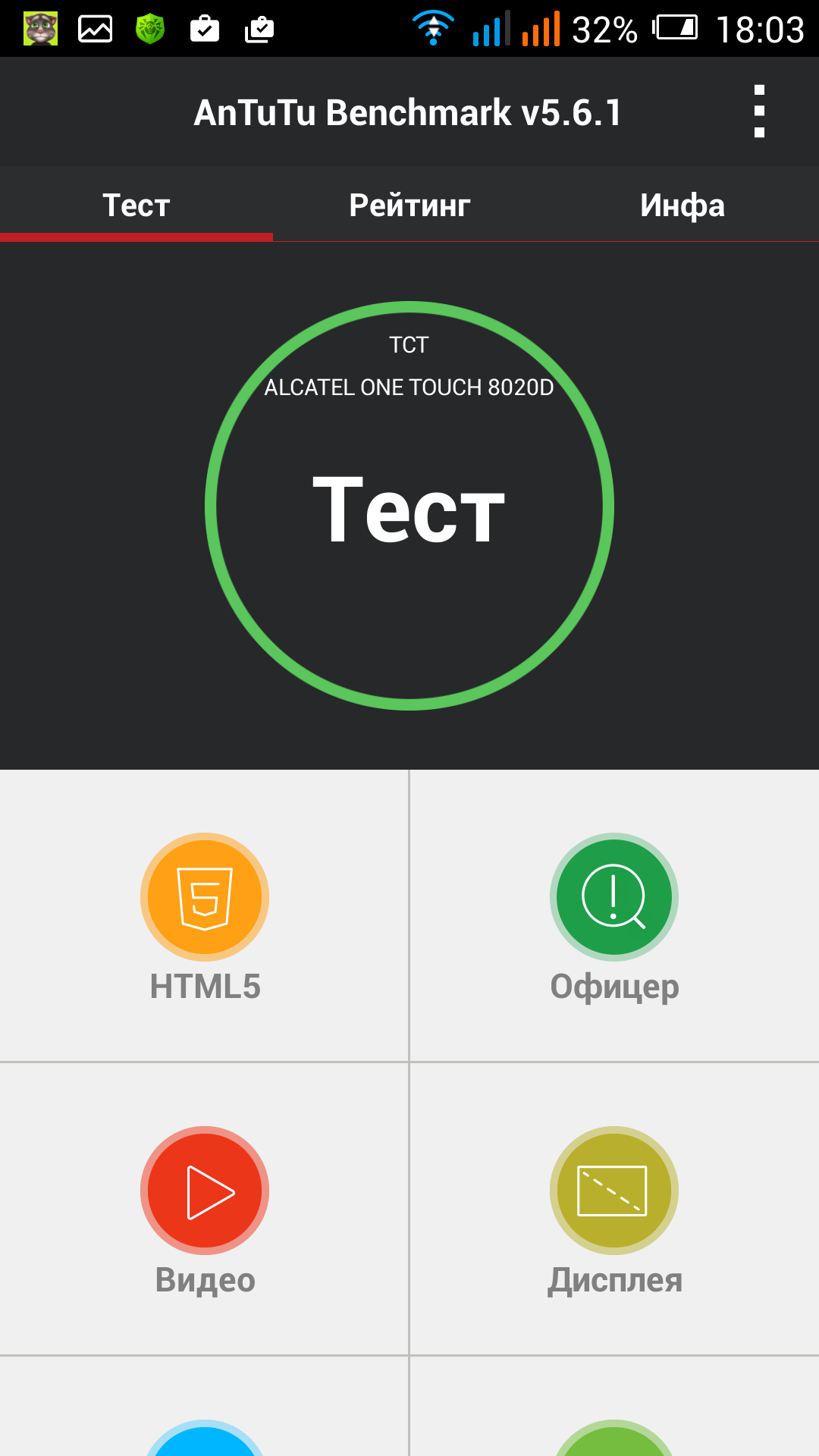819x1456 pixels.
Task: Open the overflow menu
Action: pos(759,111)
